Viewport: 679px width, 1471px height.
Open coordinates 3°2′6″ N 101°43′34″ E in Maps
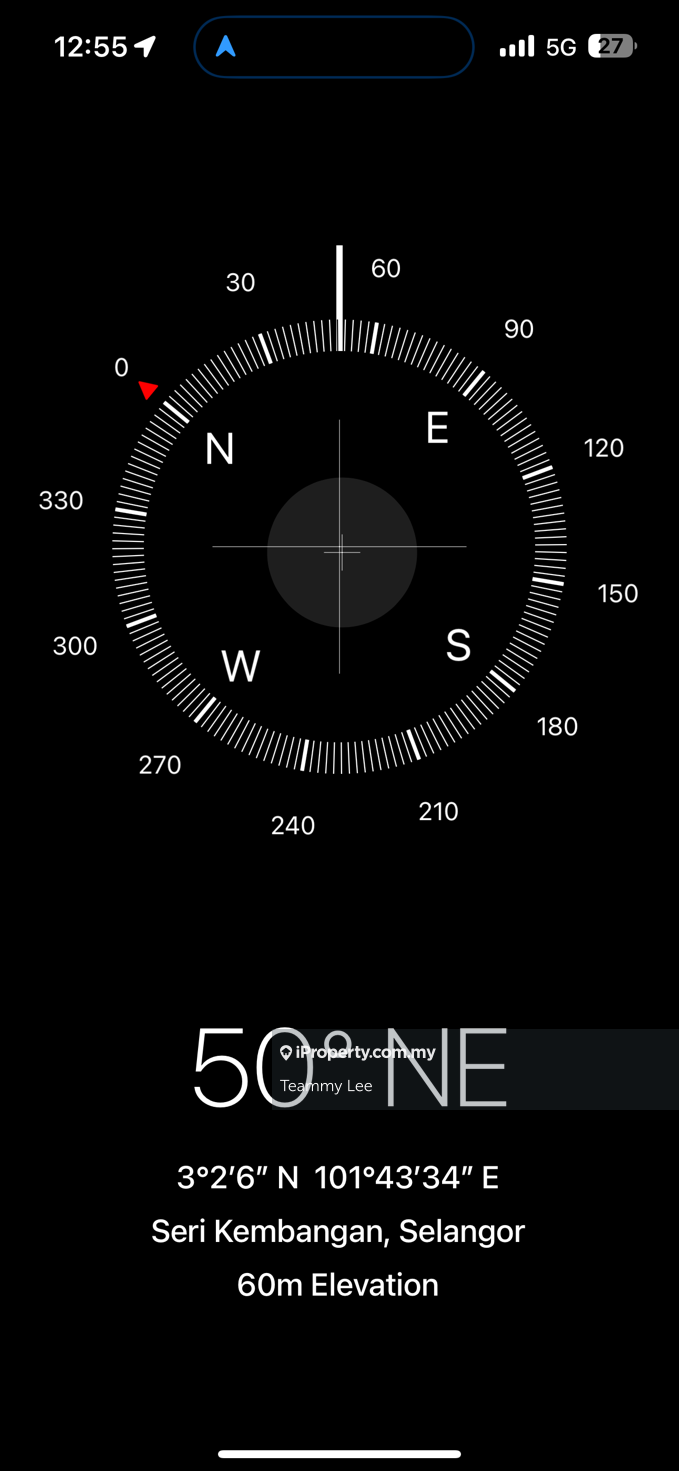[338, 1178]
